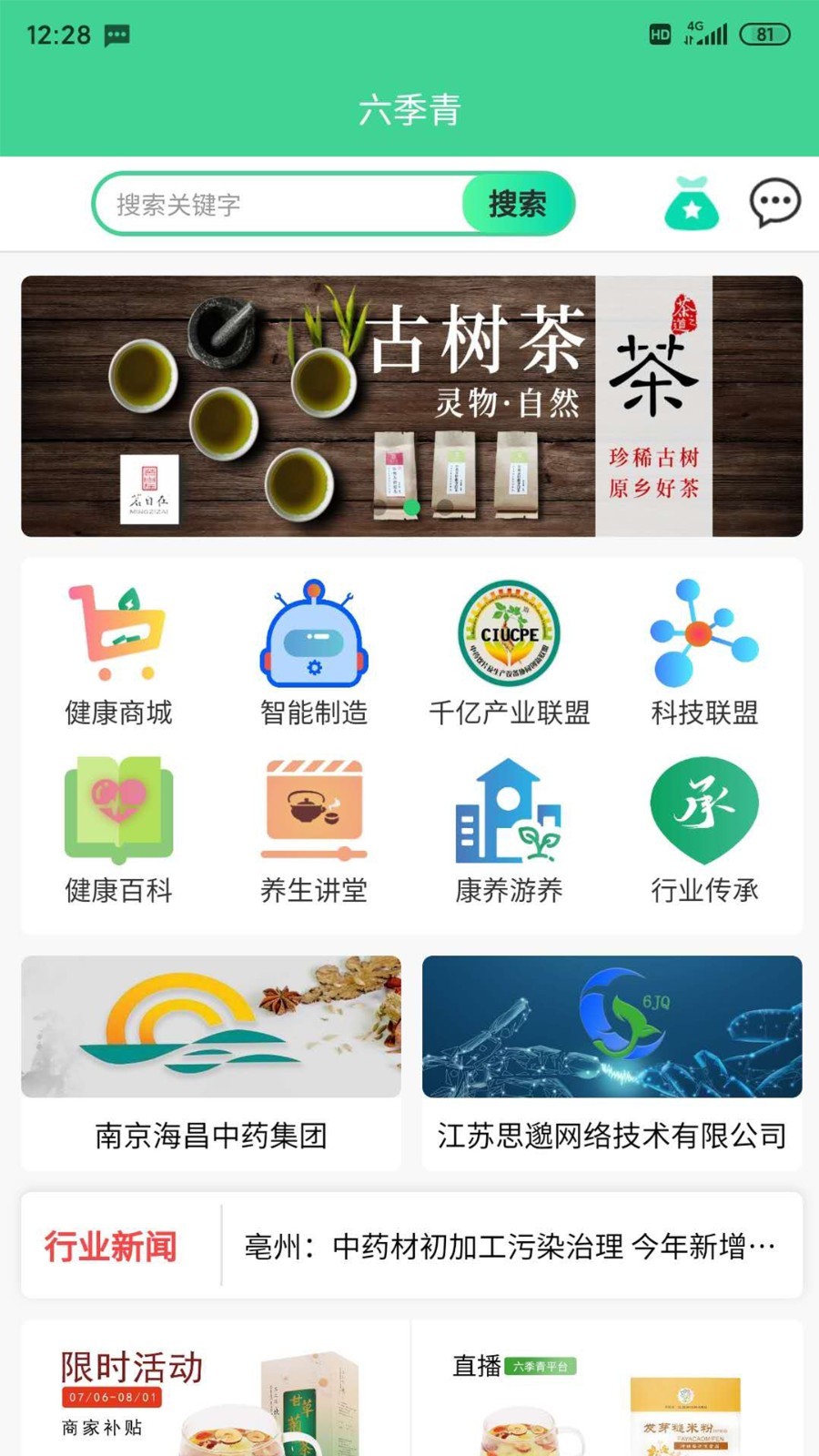
Task: Open the messages chat bubble icon
Action: point(774,203)
